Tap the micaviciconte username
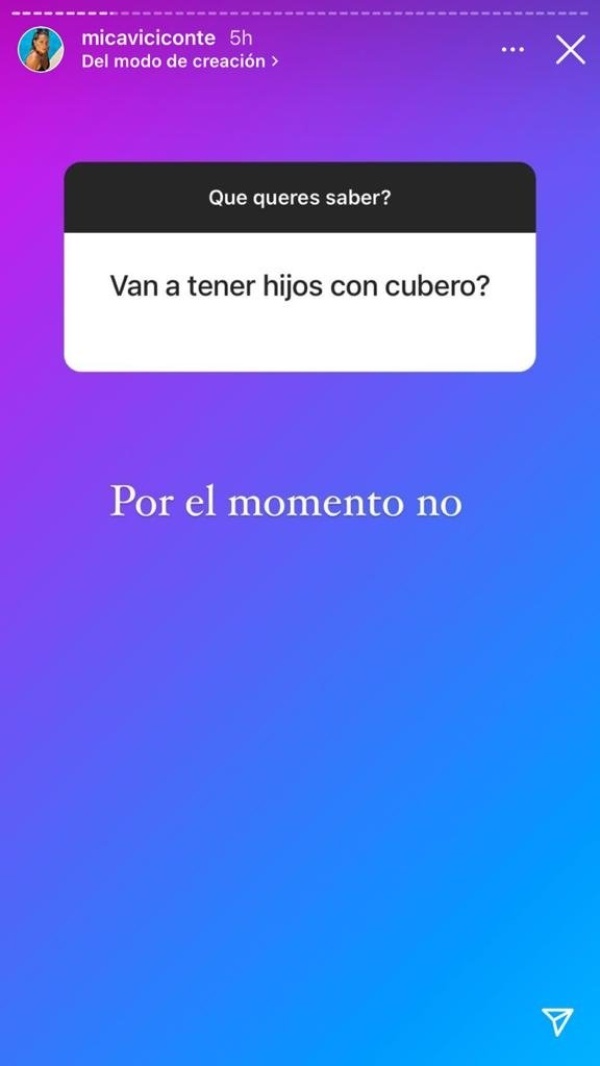The height and width of the screenshot is (1066, 600). (x=150, y=38)
